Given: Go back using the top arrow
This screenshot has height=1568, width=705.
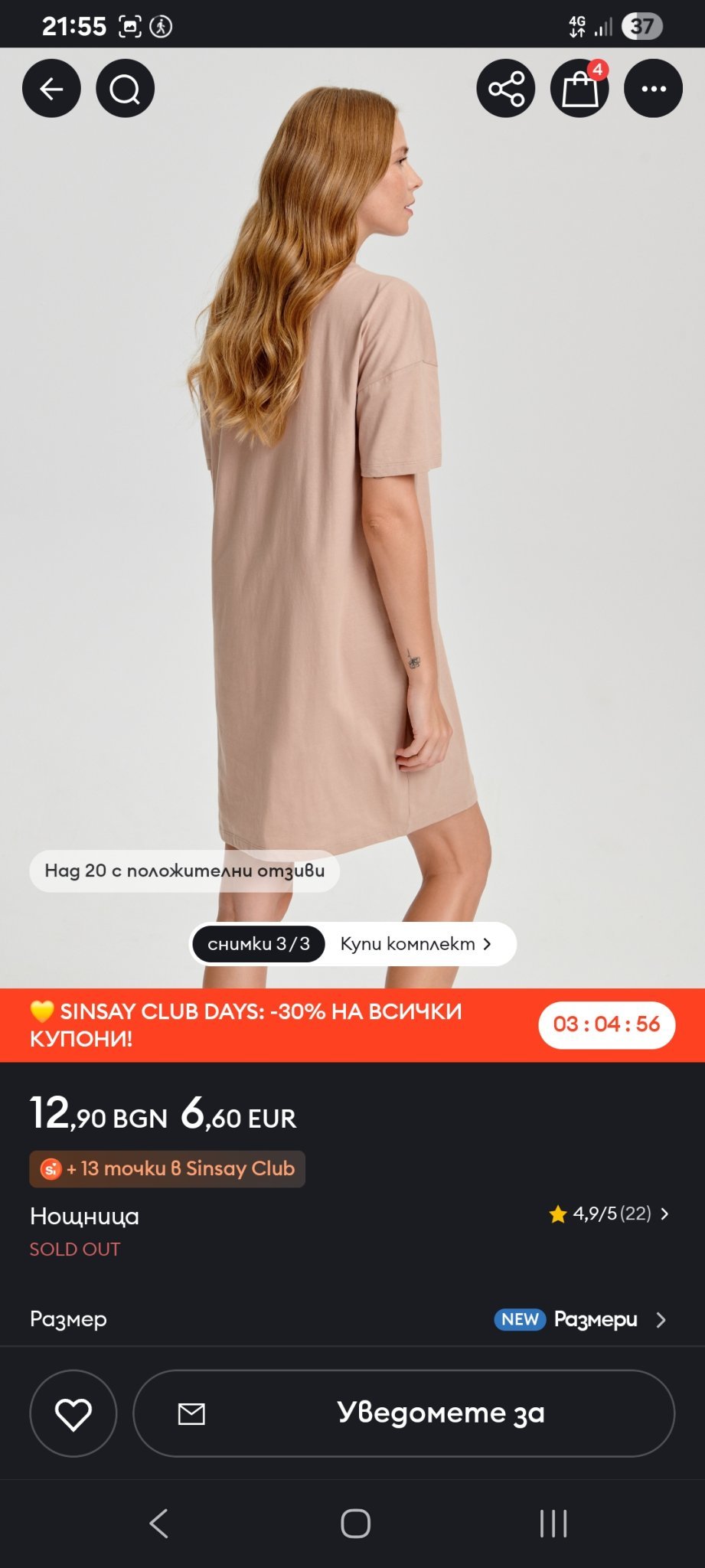Looking at the screenshot, I should tap(51, 89).
